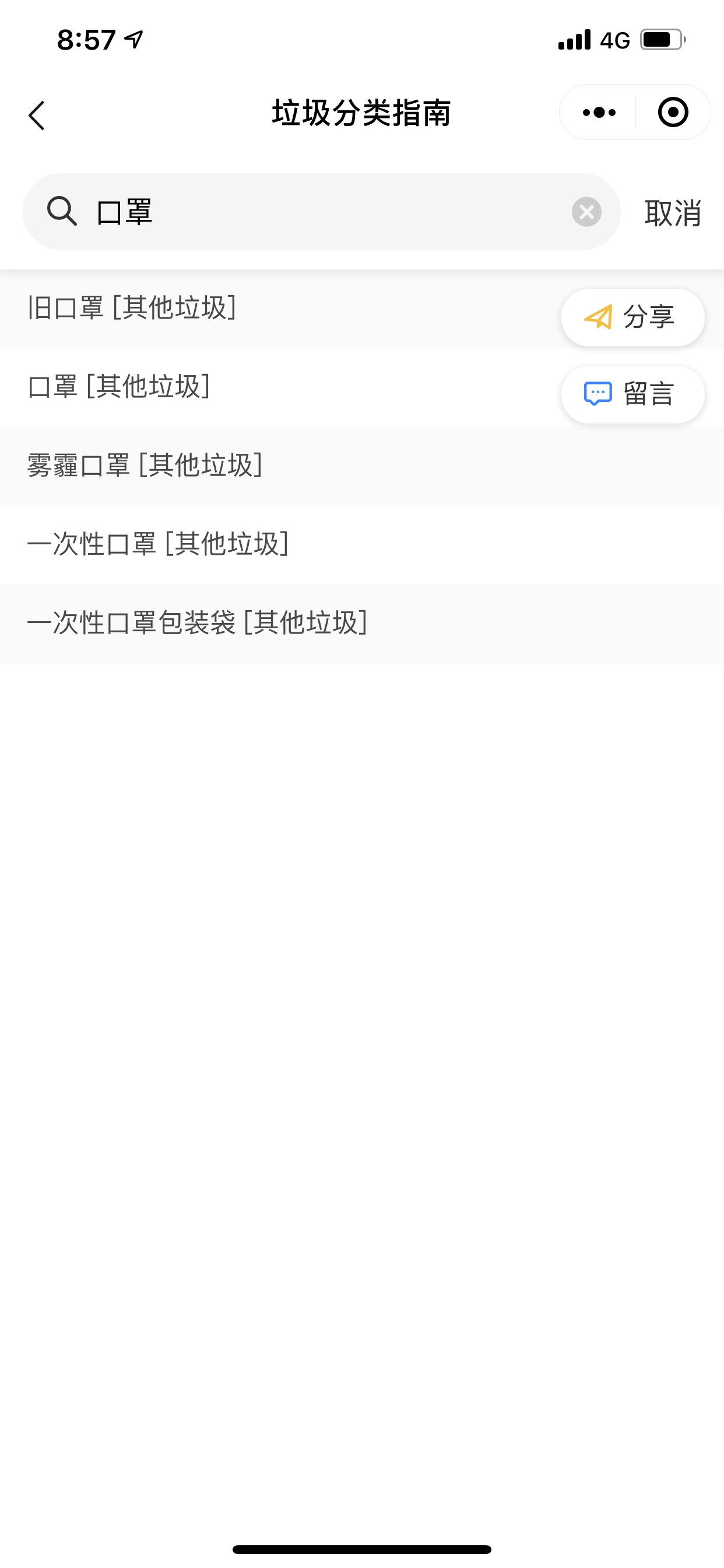This screenshot has height=1568, width=724.
Task: View the result 一次性口罩 [其他垃圾]
Action: [x=158, y=544]
